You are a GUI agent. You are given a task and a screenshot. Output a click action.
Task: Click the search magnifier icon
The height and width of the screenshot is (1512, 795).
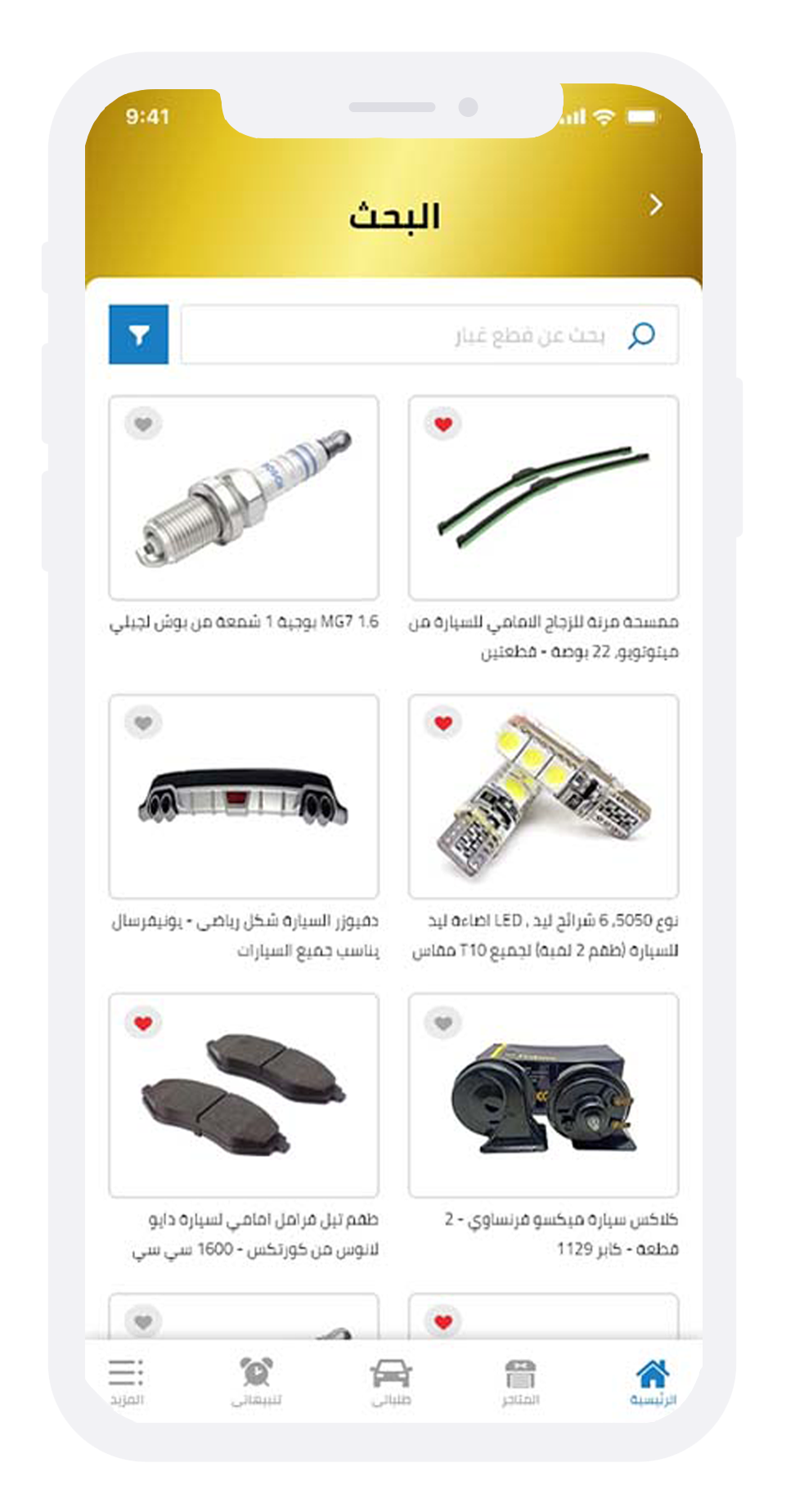643,335
